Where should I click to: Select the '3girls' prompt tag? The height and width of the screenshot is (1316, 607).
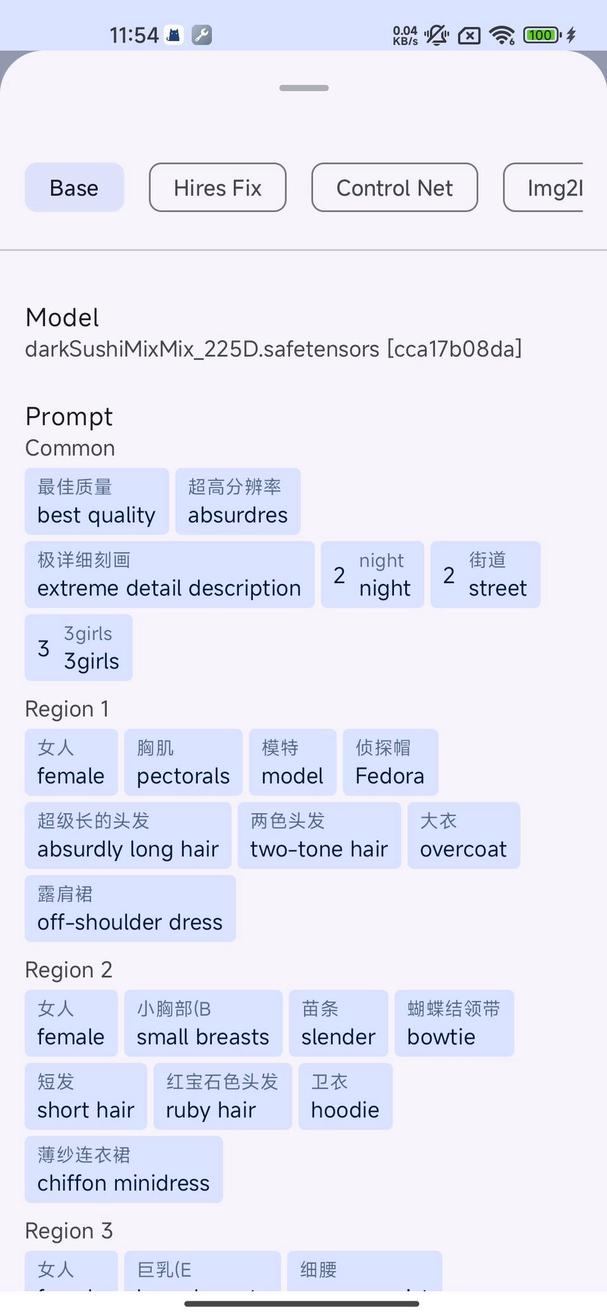(78, 648)
